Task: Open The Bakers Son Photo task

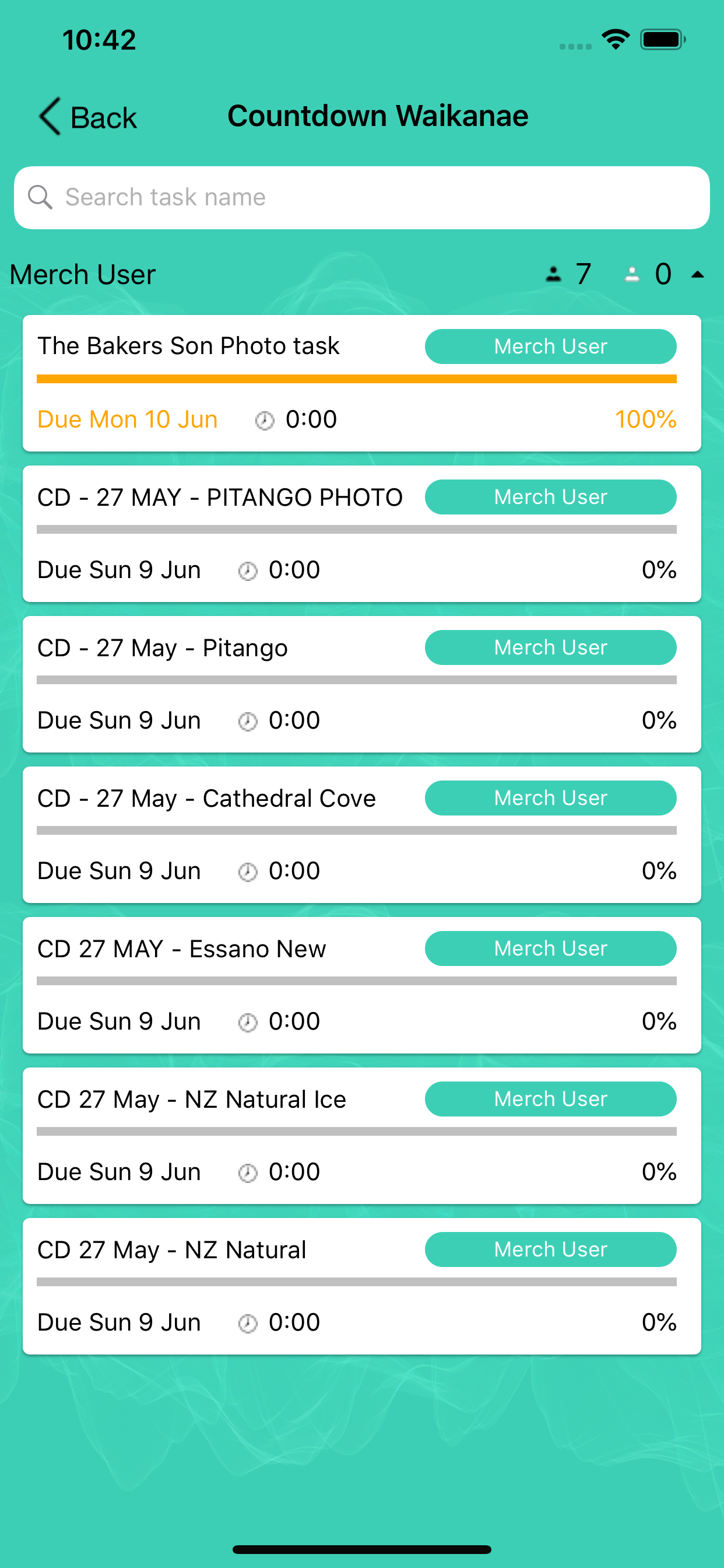Action: click(362, 383)
